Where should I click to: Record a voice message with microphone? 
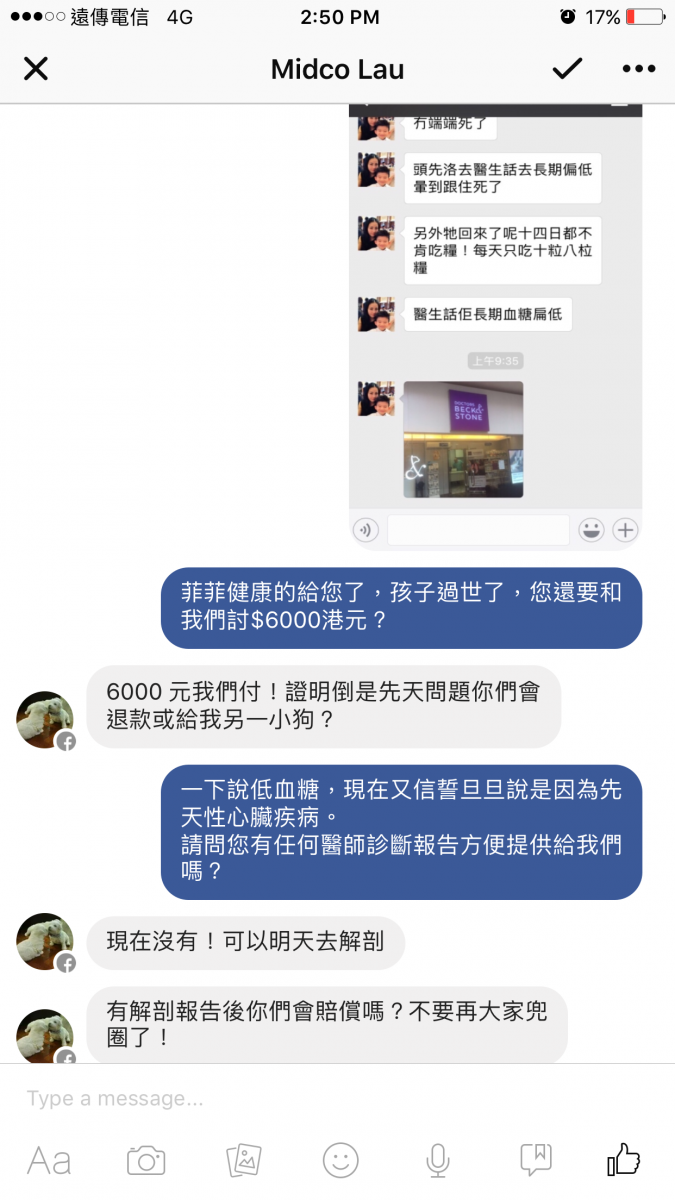coord(437,1160)
